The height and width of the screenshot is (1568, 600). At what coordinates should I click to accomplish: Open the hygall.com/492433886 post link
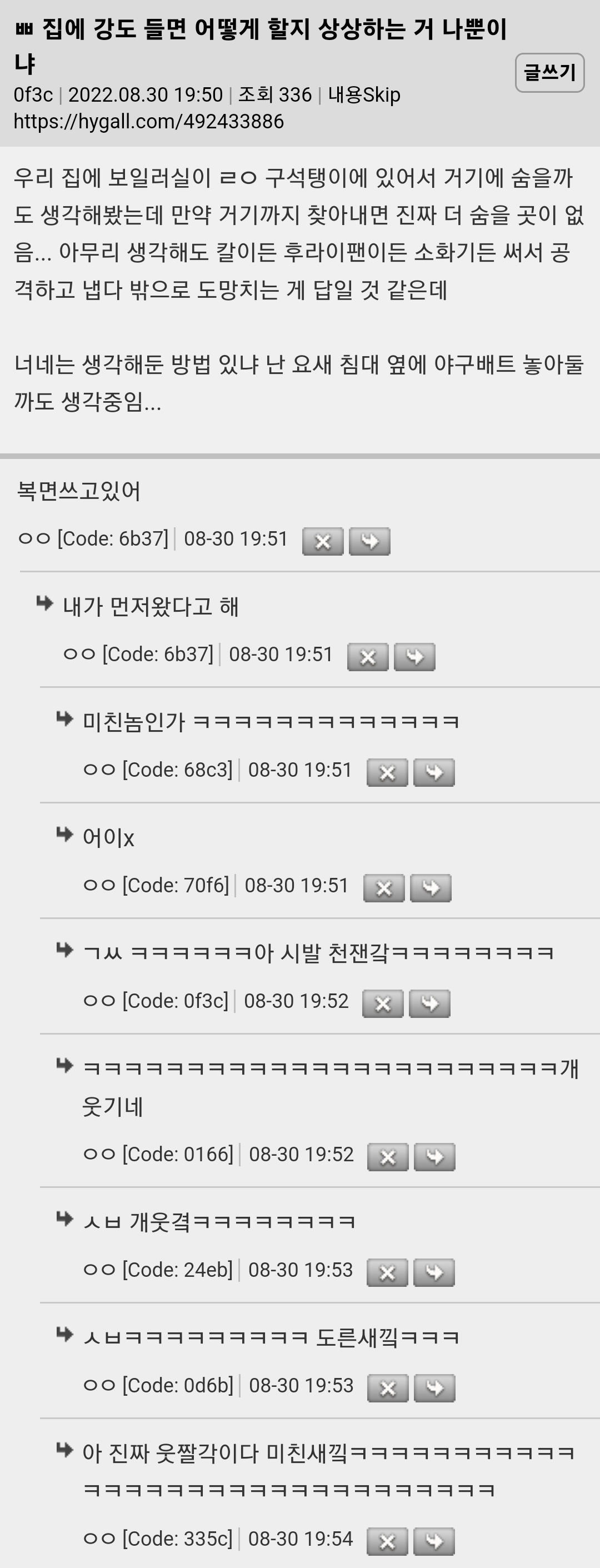148,121
